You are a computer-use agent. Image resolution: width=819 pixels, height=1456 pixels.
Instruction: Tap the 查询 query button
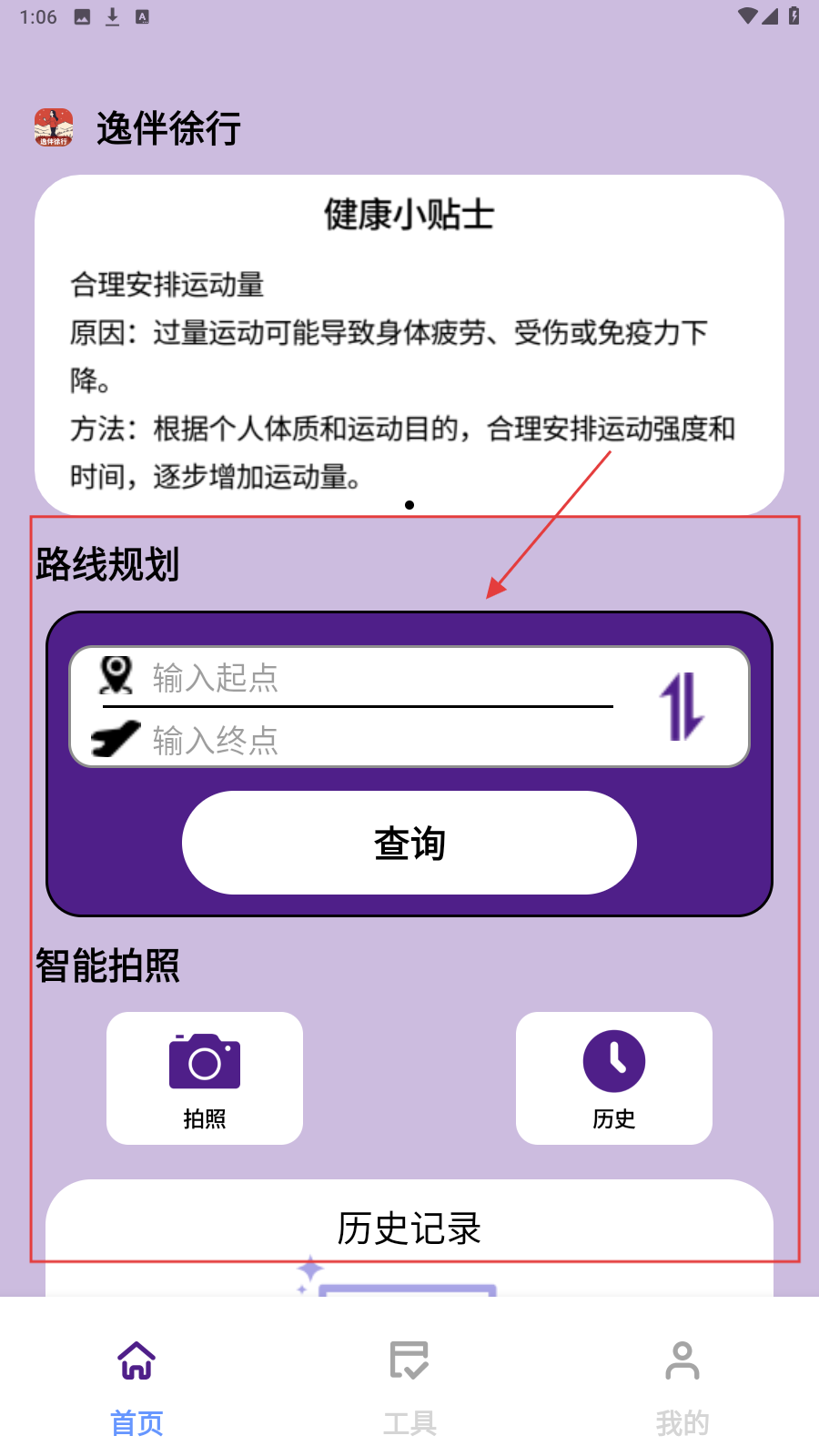409,843
